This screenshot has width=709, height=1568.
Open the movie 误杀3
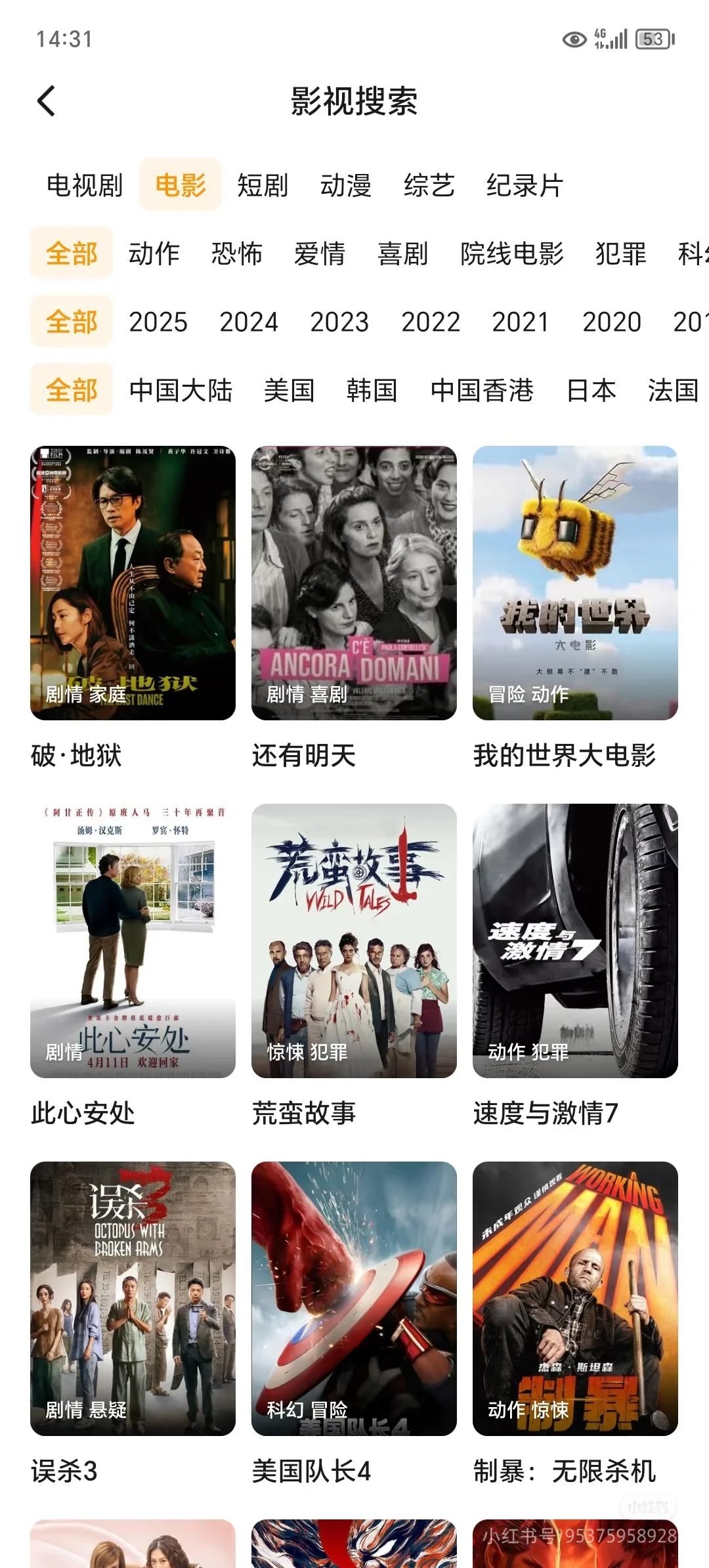(x=133, y=1298)
